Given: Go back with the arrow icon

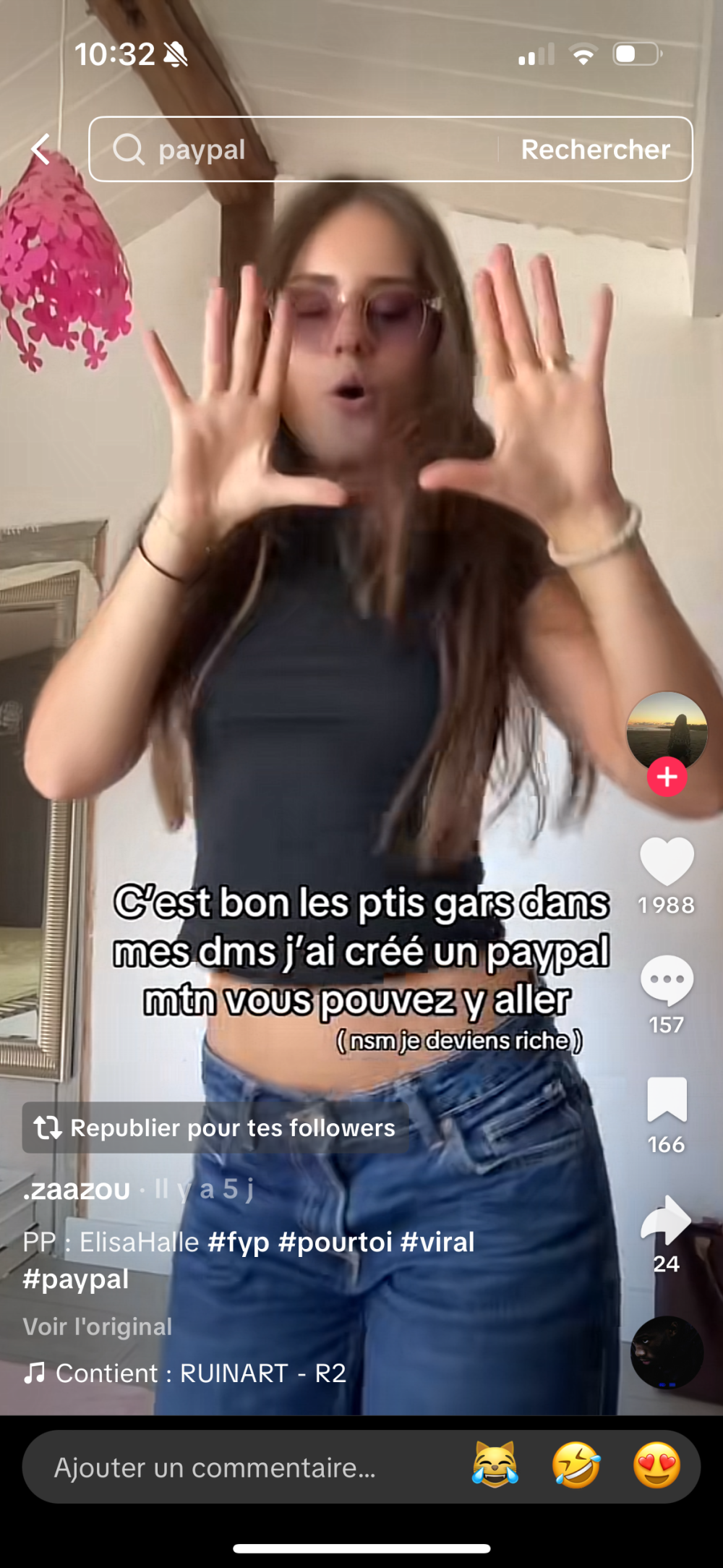Looking at the screenshot, I should (41, 150).
